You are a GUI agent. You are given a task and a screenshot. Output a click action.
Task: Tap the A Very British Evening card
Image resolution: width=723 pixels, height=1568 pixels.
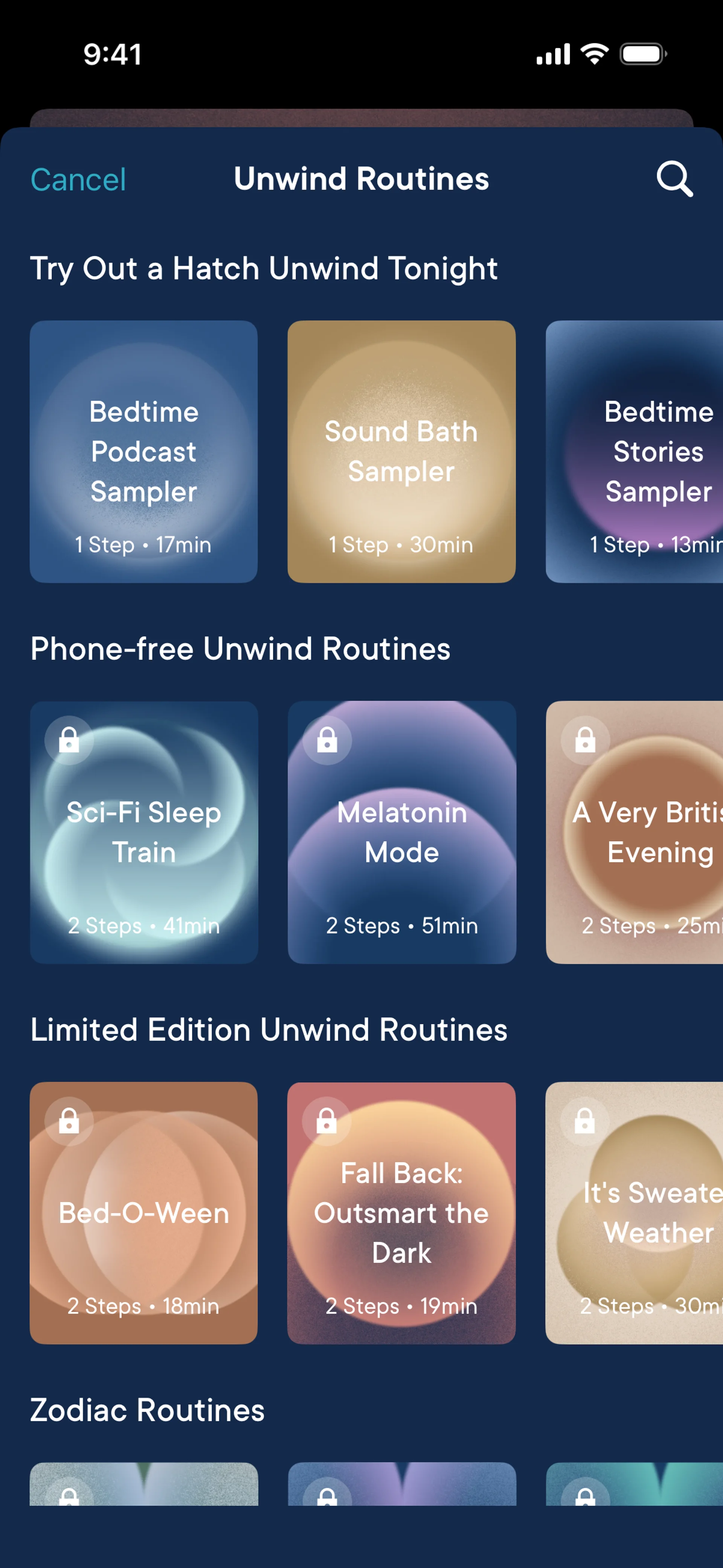[x=634, y=831]
